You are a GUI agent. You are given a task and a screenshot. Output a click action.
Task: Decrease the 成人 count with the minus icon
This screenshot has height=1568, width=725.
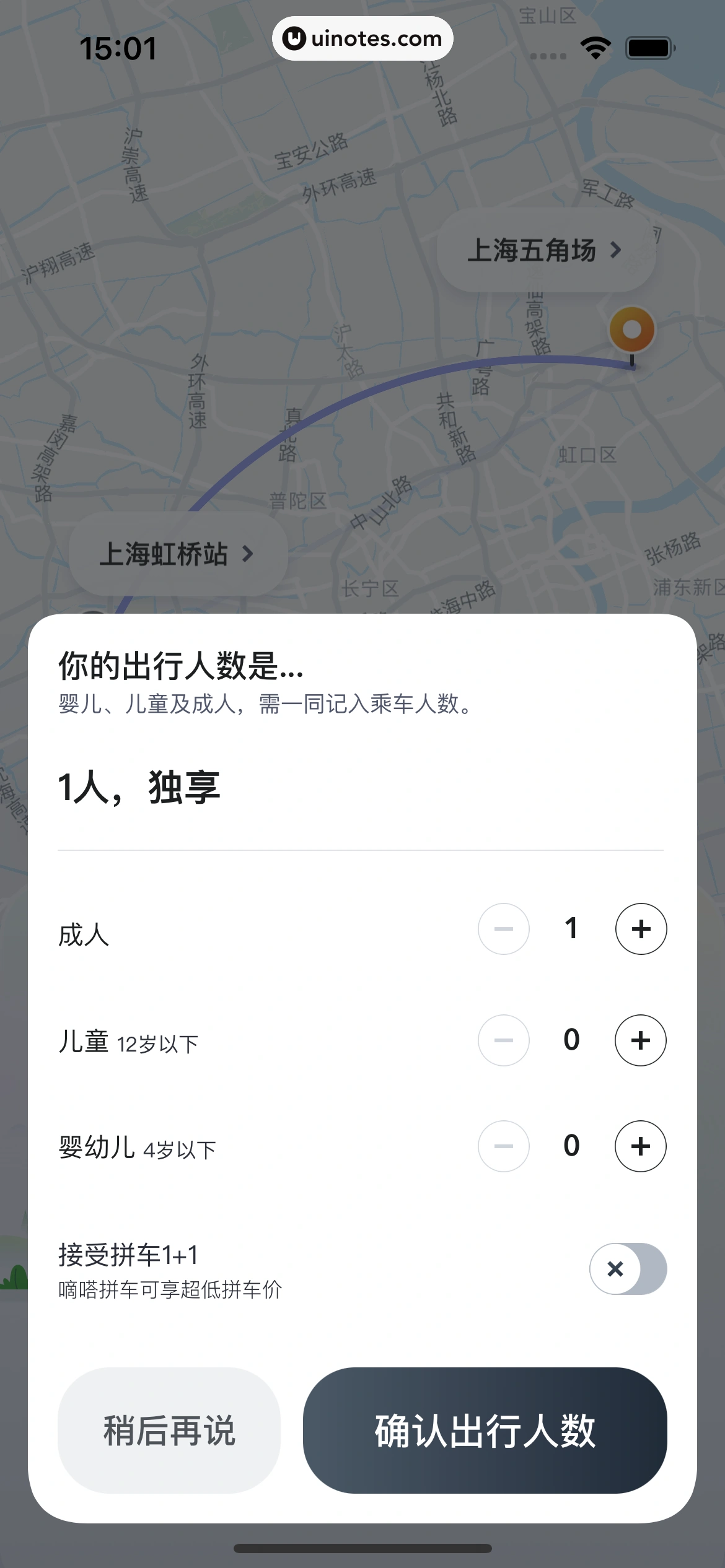[x=504, y=929]
